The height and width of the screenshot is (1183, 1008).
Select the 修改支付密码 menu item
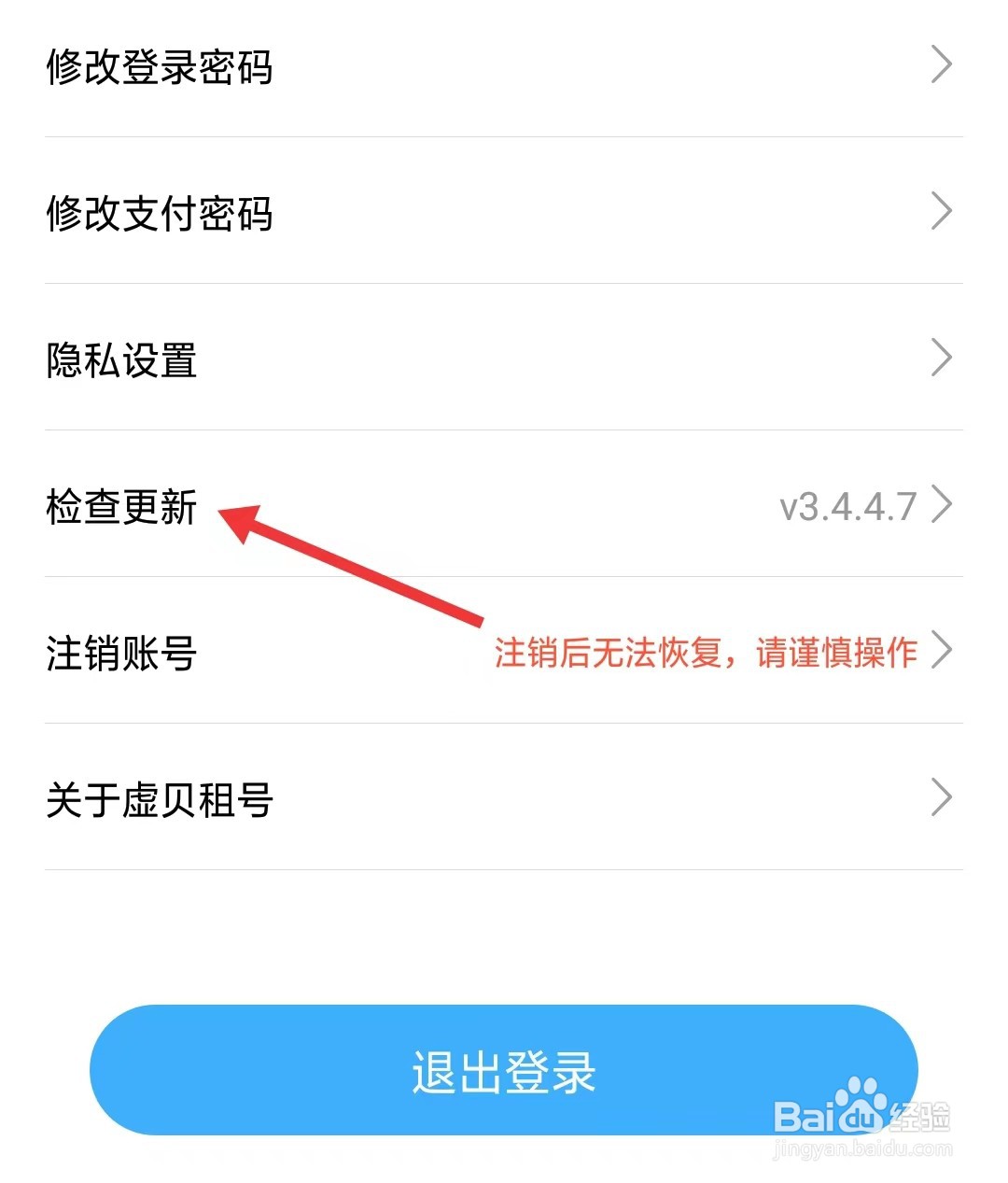pos(161,214)
